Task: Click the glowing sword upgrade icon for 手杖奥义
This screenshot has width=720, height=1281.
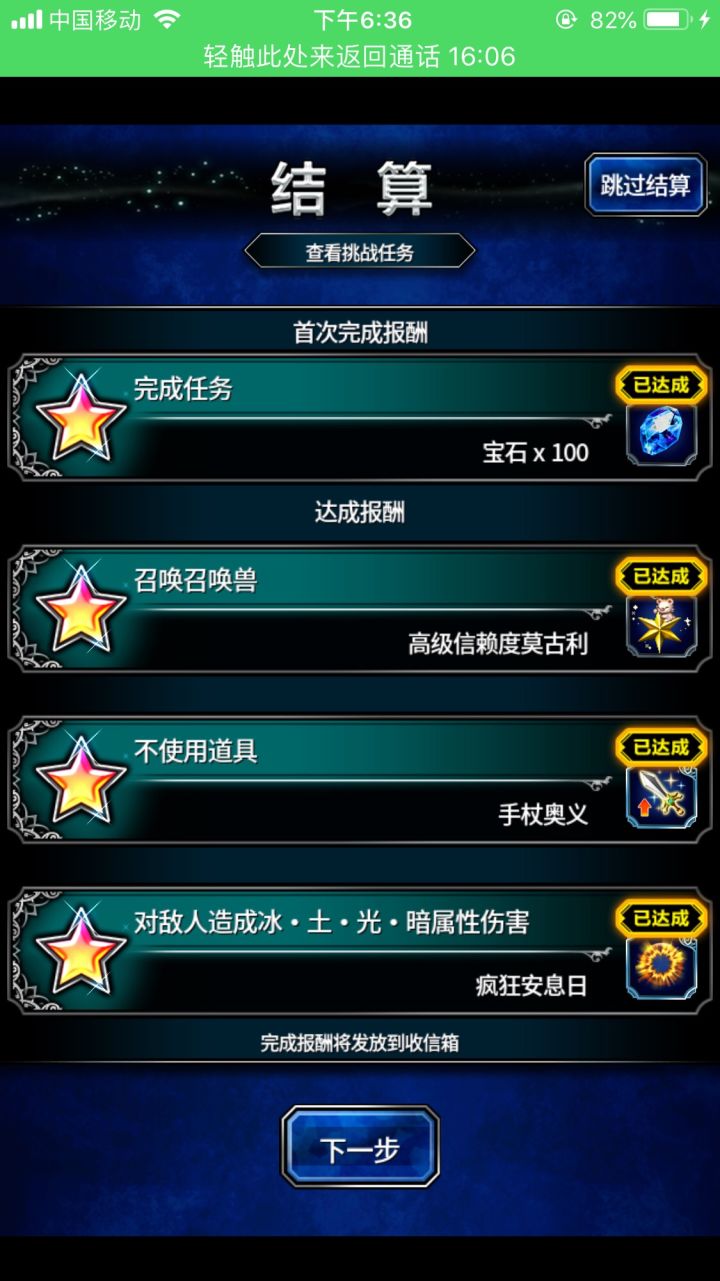Action: [x=660, y=795]
